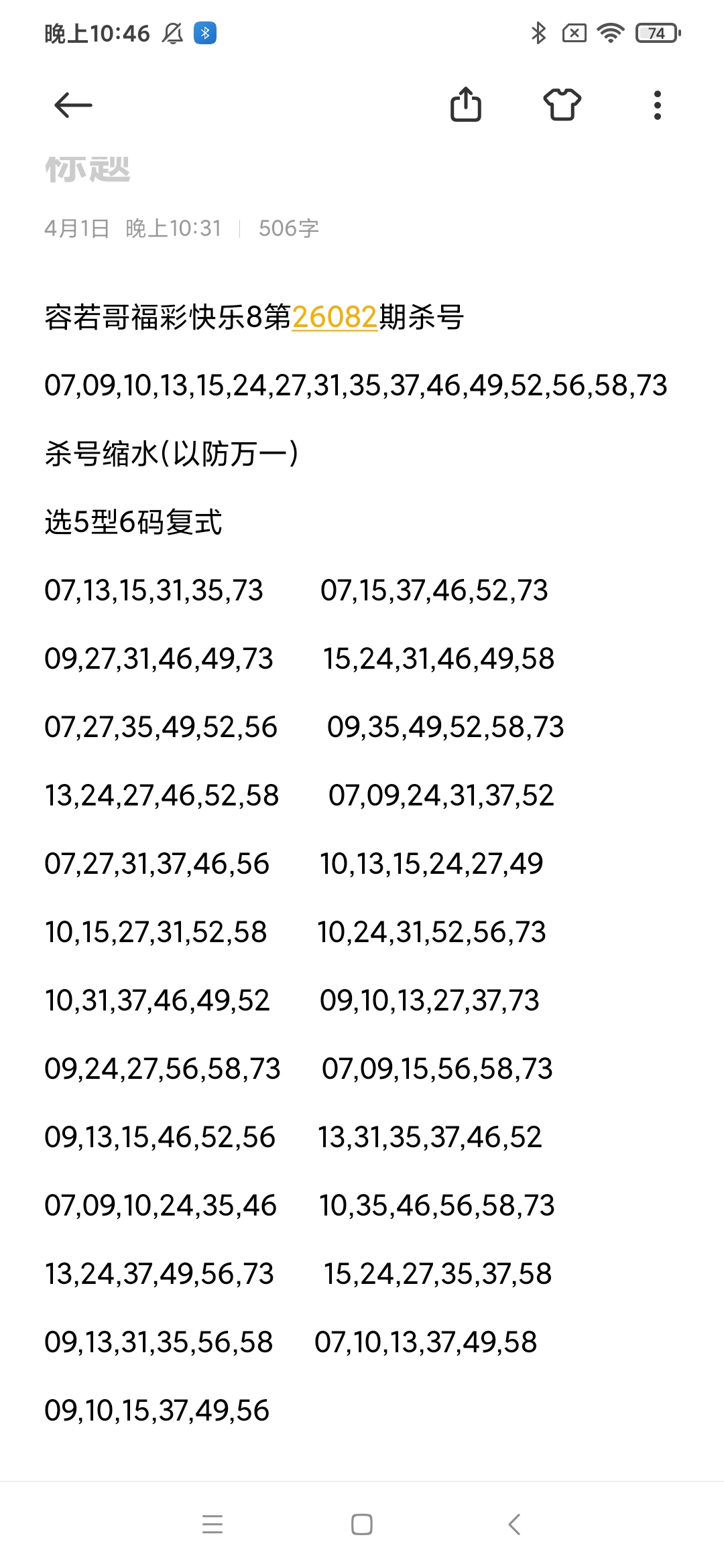Tap the muted notifications bell icon
The width and height of the screenshot is (724, 1568).
173,32
